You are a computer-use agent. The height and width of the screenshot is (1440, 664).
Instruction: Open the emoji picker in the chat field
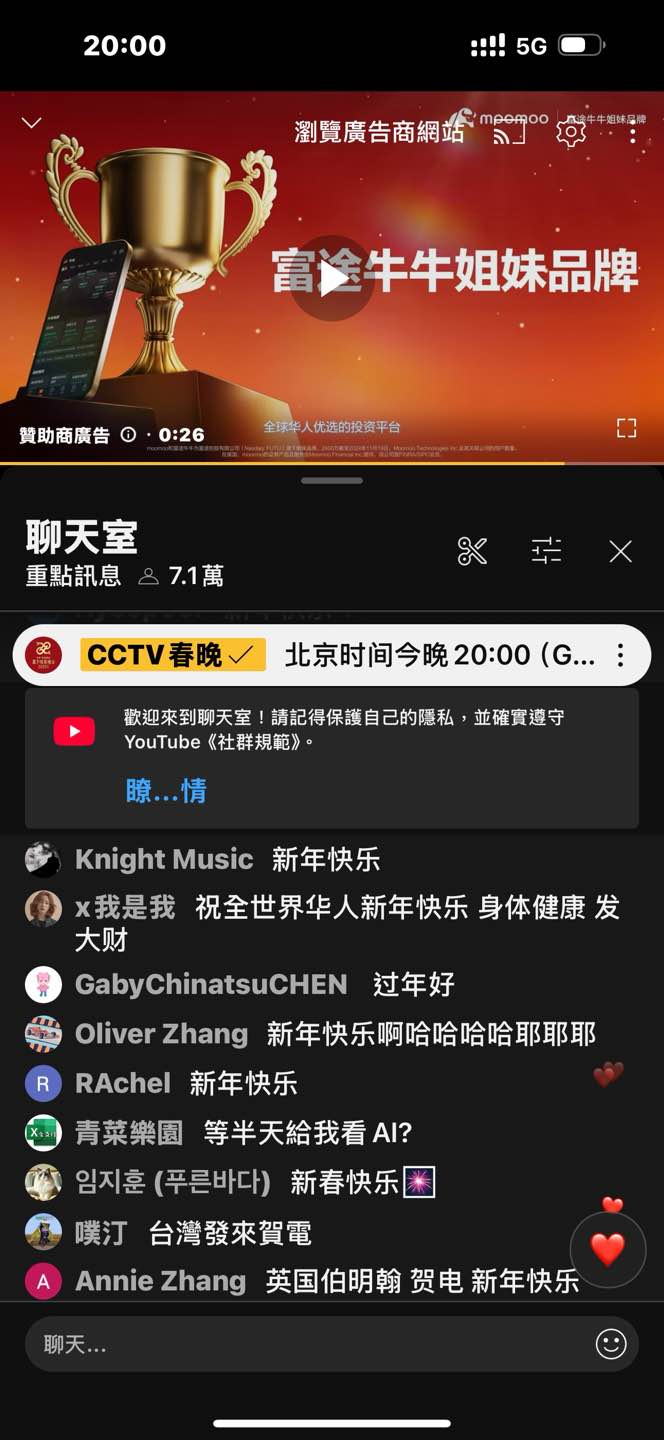610,1344
